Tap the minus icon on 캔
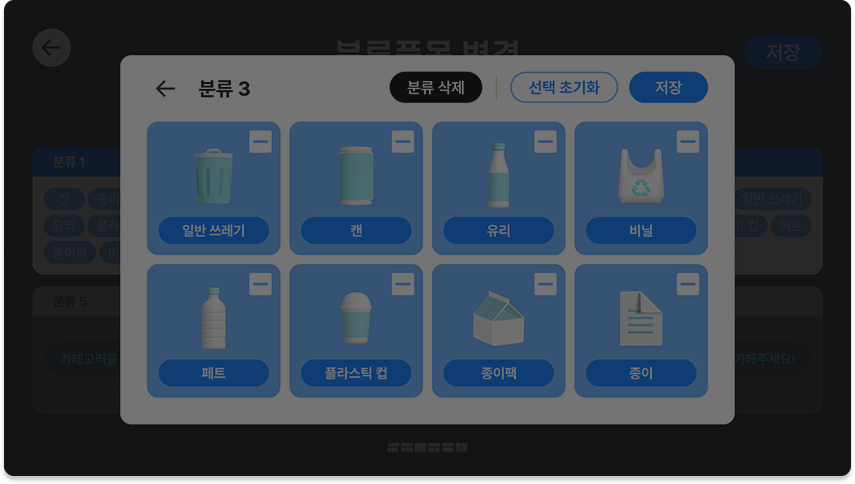Image resolution: width=855 pixels, height=484 pixels. (x=403, y=142)
